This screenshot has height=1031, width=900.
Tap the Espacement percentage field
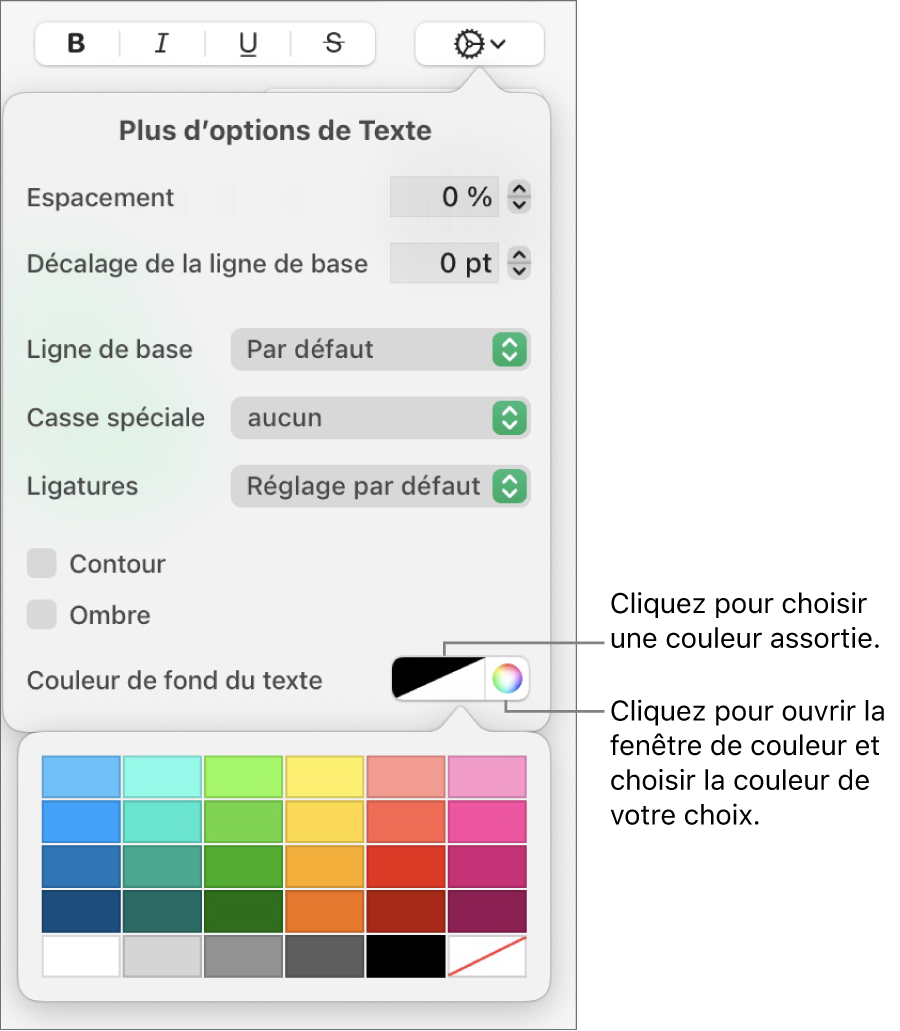point(444,197)
